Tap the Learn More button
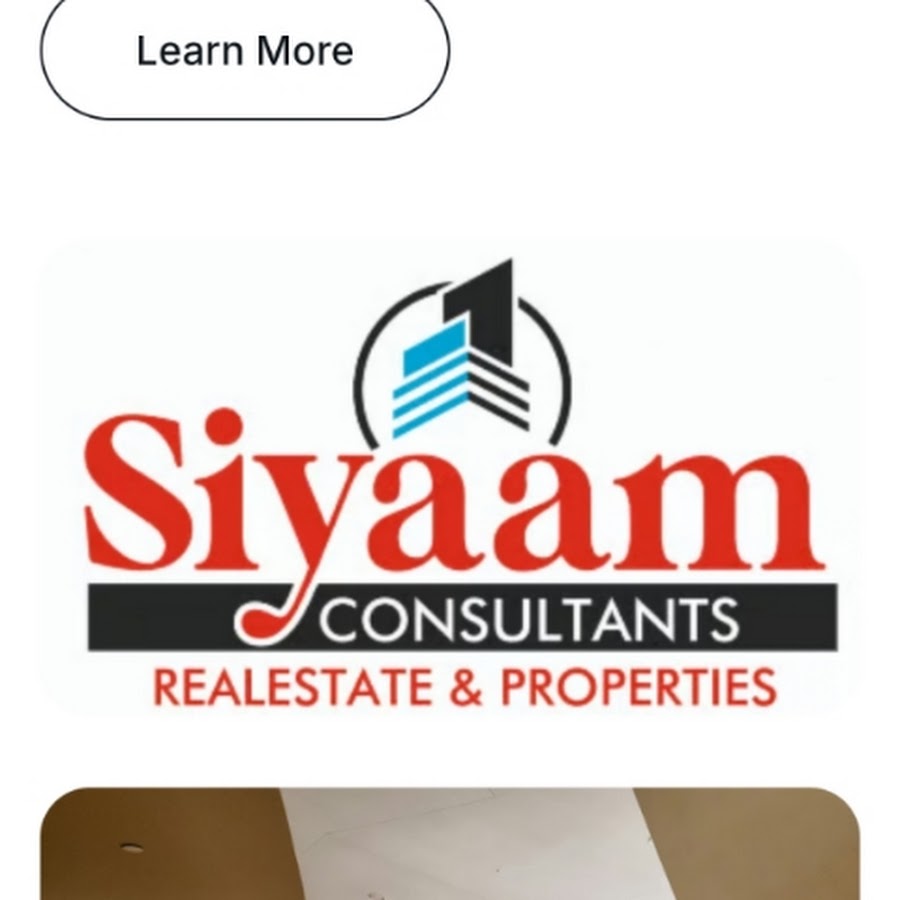 245,52
